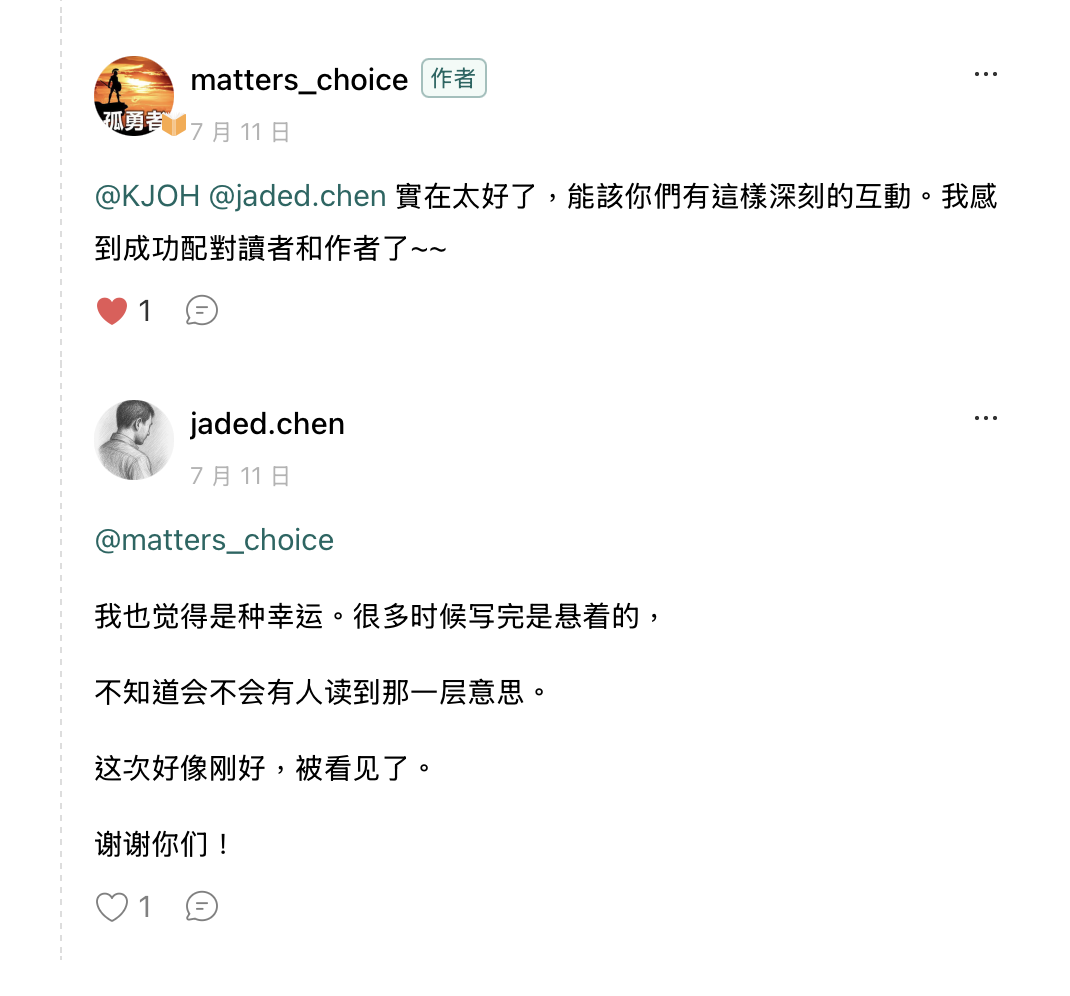
Task: Open jaded.chen profile avatar
Action: click(x=134, y=440)
